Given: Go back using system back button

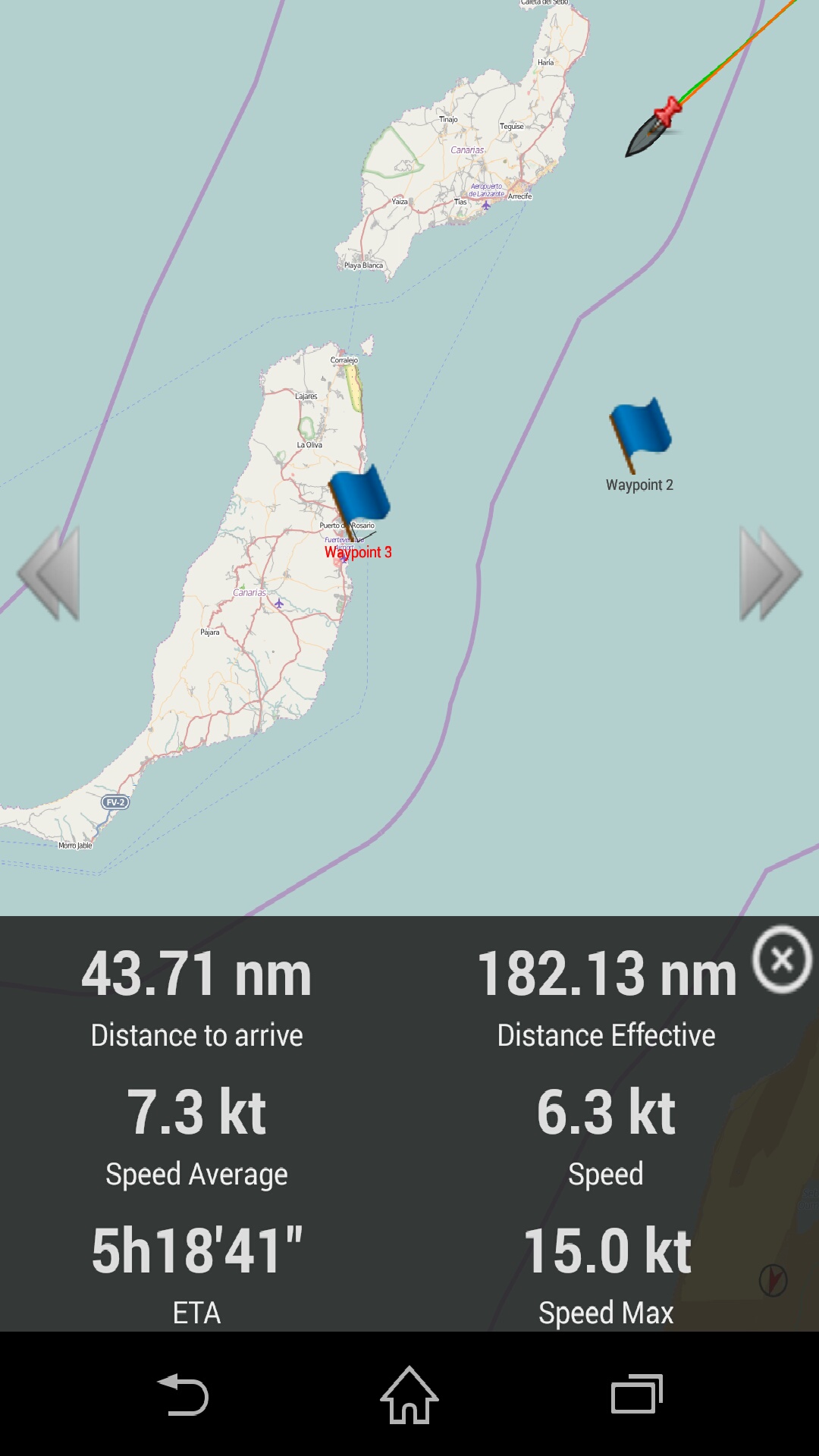Looking at the screenshot, I should [183, 1394].
